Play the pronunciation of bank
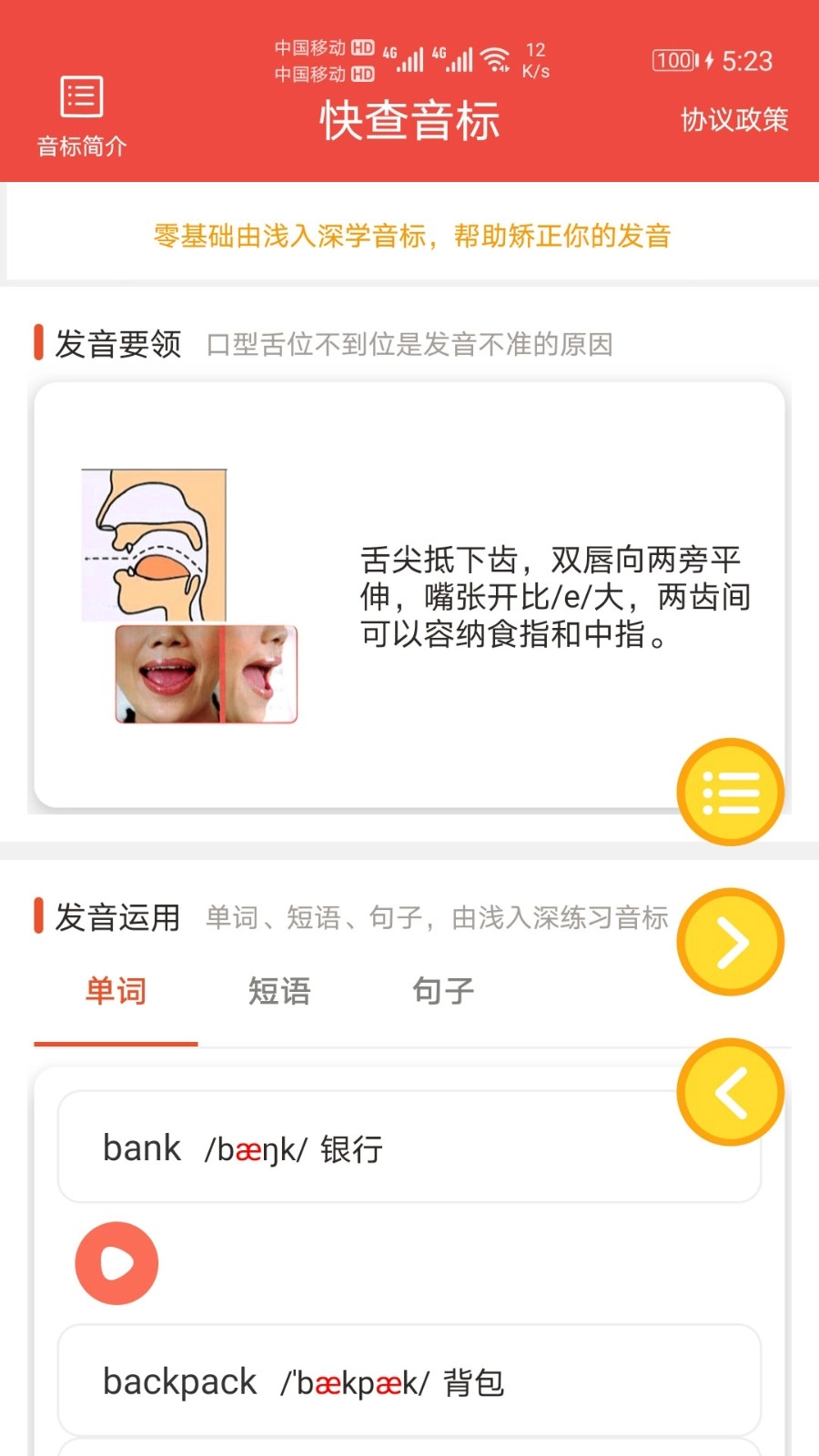The width and height of the screenshot is (819, 1456). 116,1263
